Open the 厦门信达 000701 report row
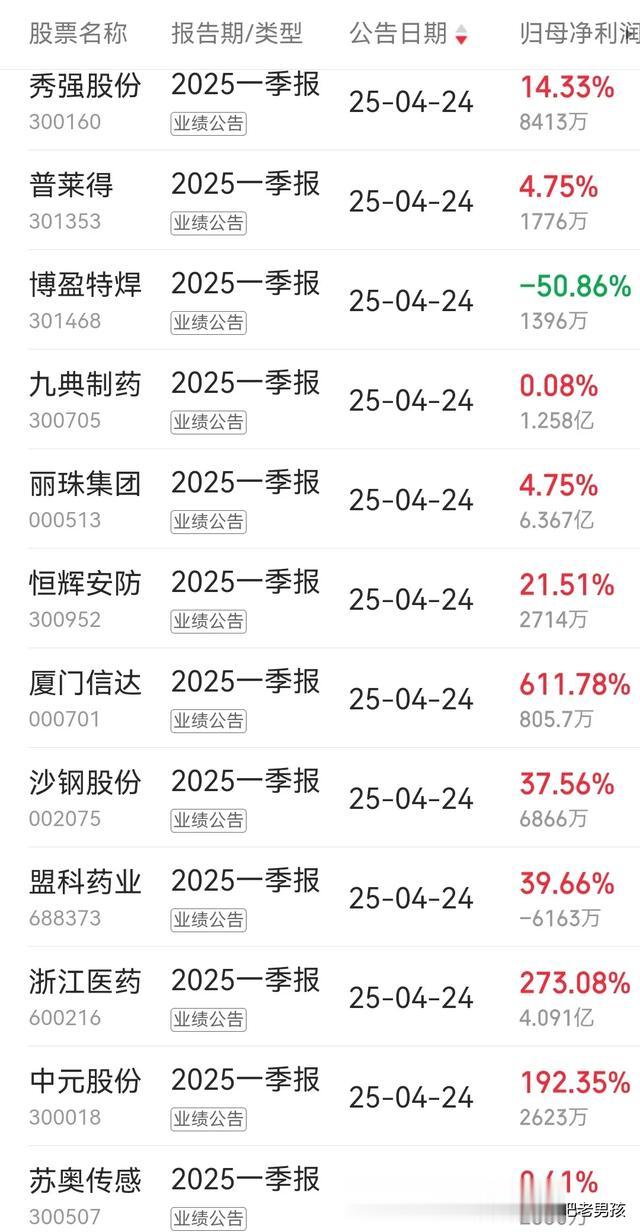 (x=320, y=698)
